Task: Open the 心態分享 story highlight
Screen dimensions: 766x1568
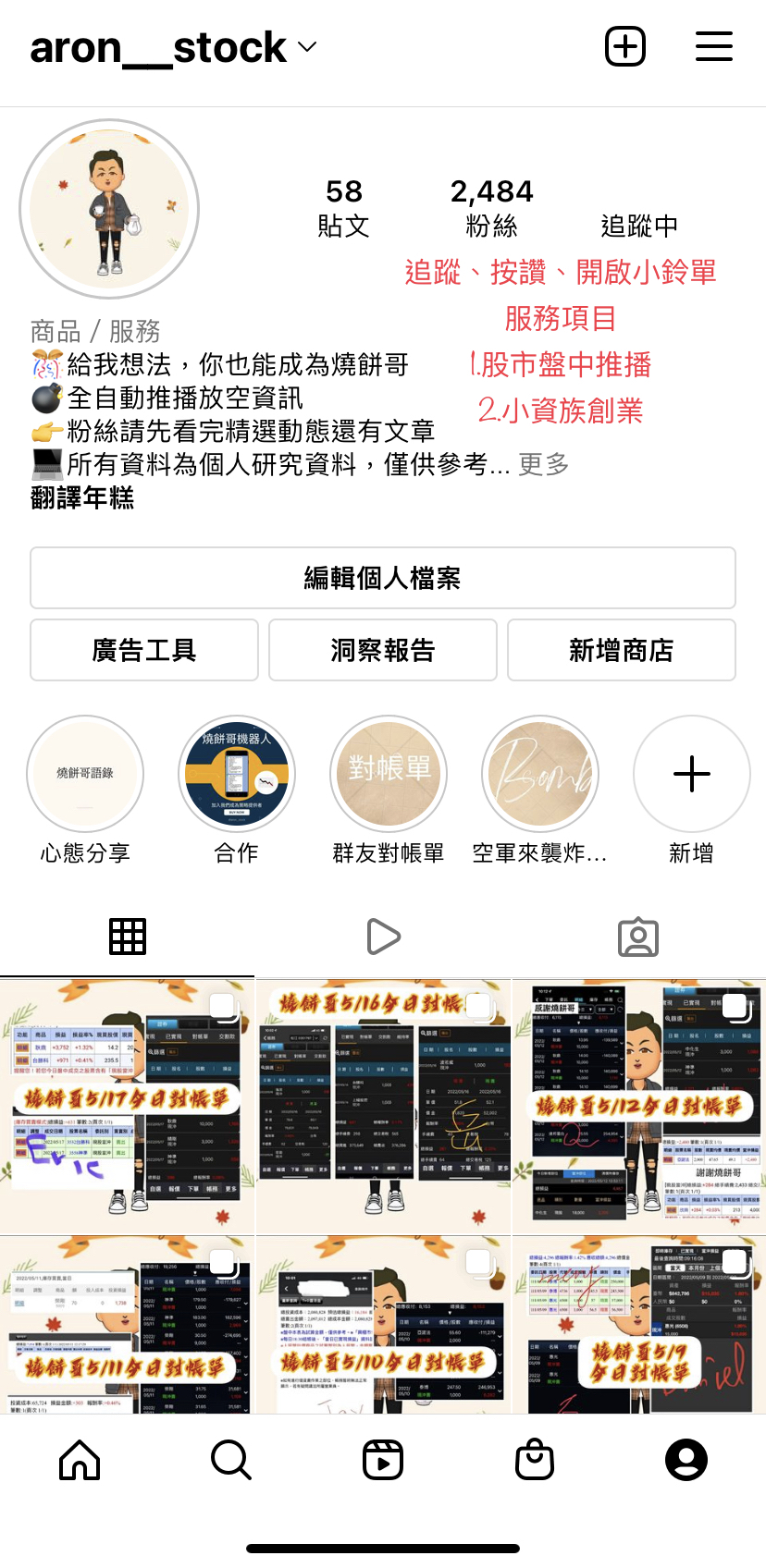Action: (x=85, y=774)
